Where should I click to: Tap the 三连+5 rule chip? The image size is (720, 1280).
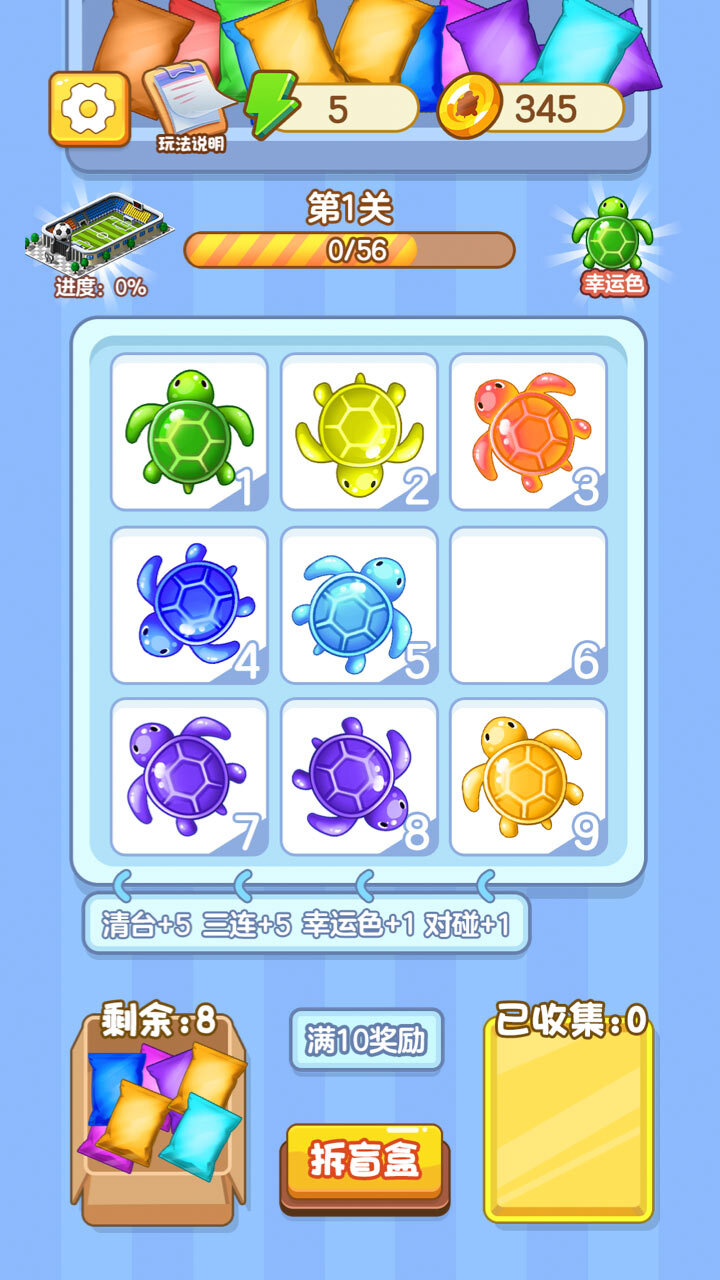point(246,924)
